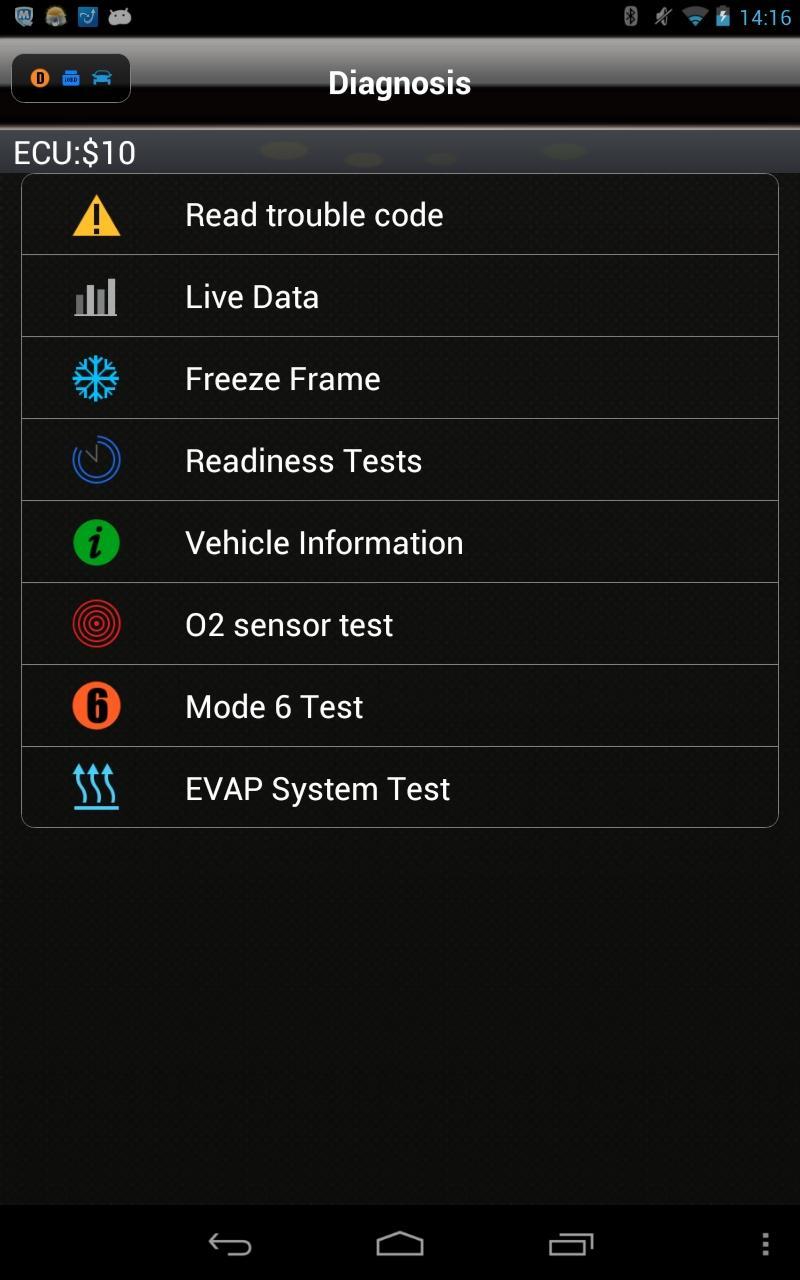Select the bar chart Live Data icon

tap(96, 296)
